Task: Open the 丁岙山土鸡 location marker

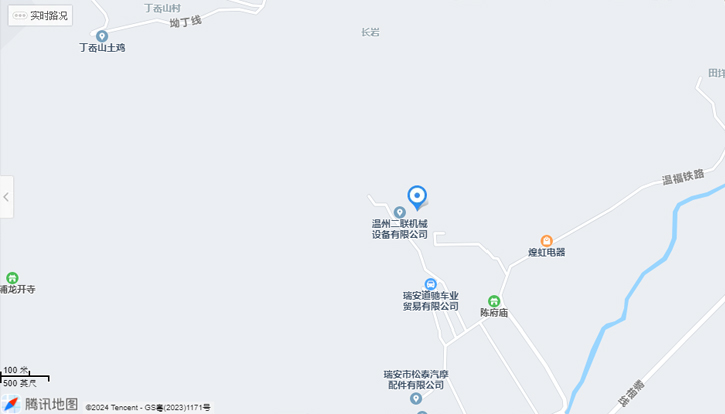Action: (102, 36)
